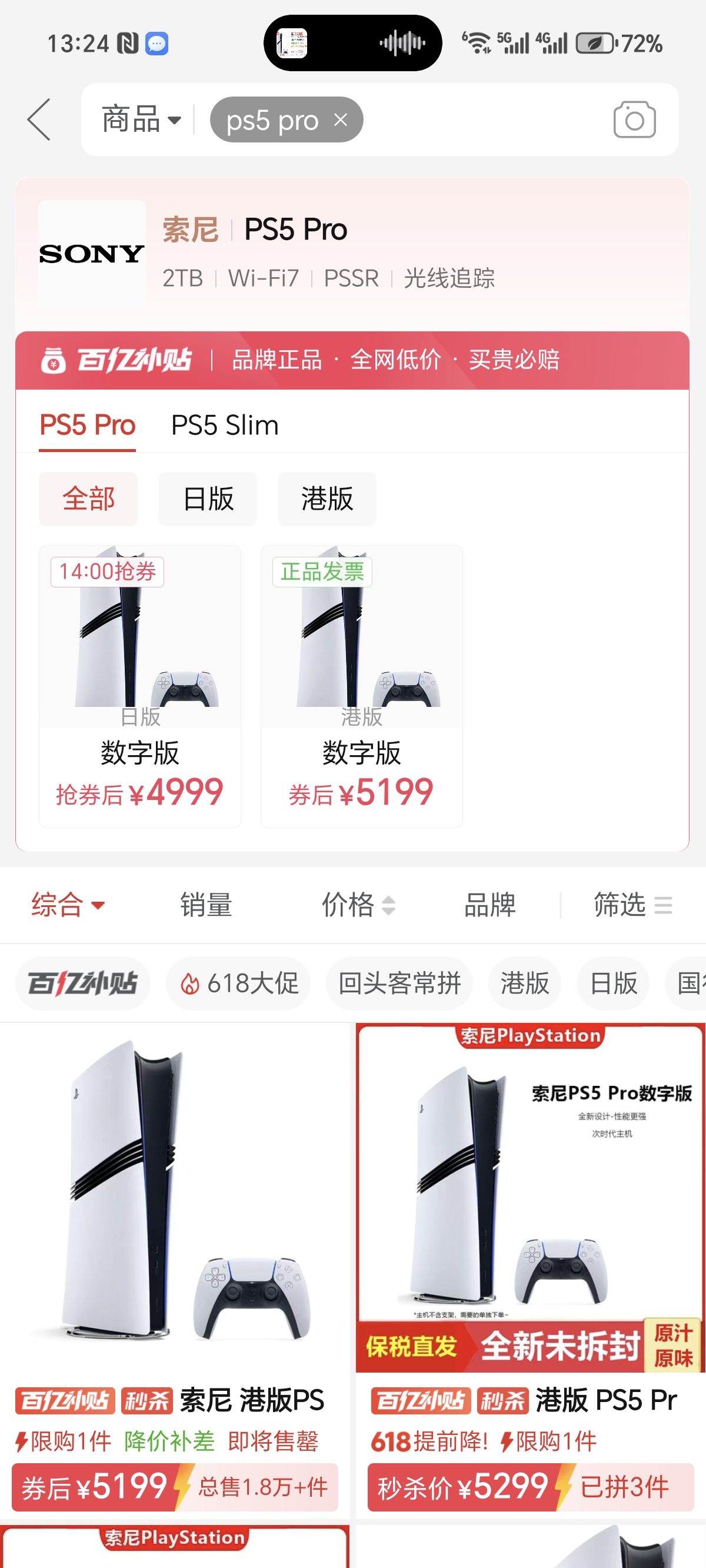Switch to the PS5 Slim tab
This screenshot has height=1568, width=706.
tap(225, 425)
